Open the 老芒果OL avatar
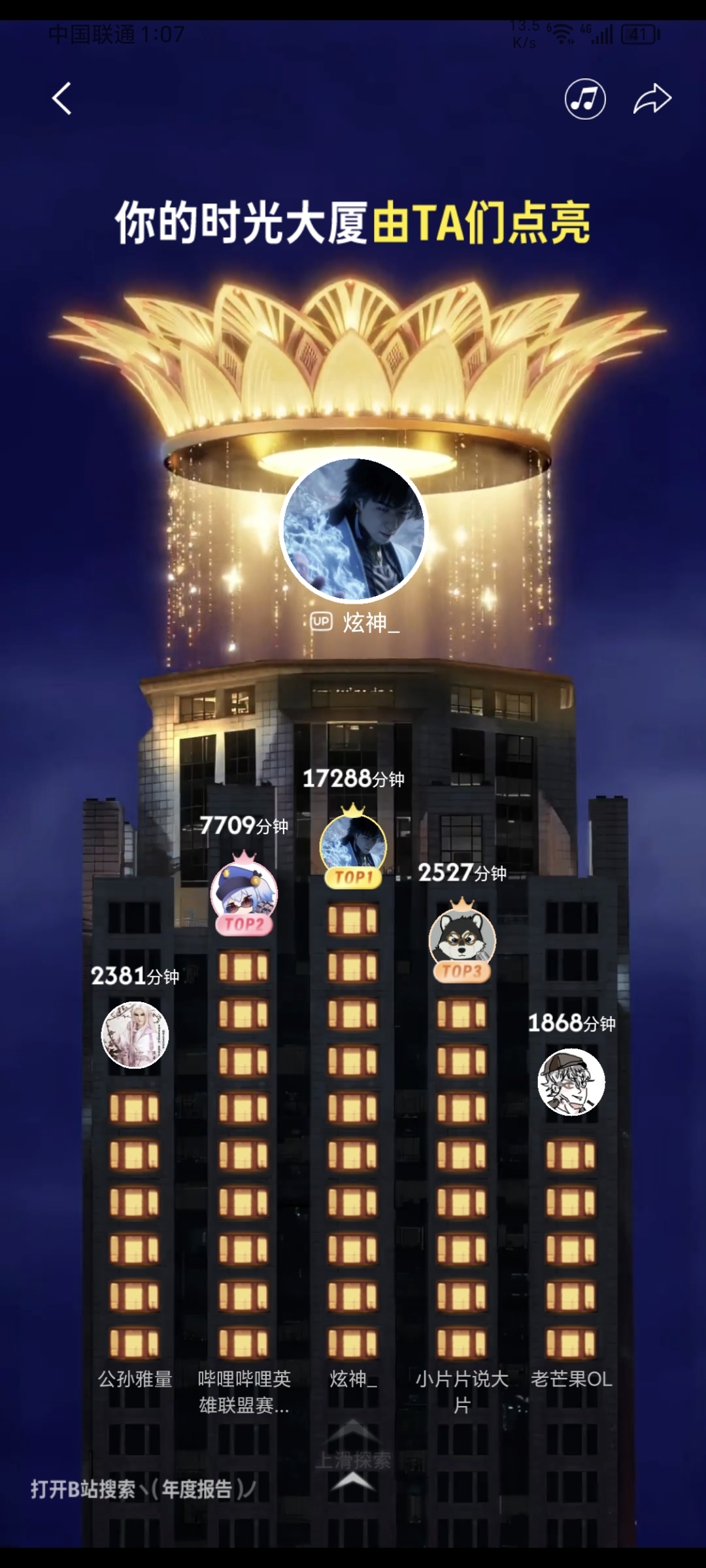Screen dimensions: 706x1568 click(571, 1082)
